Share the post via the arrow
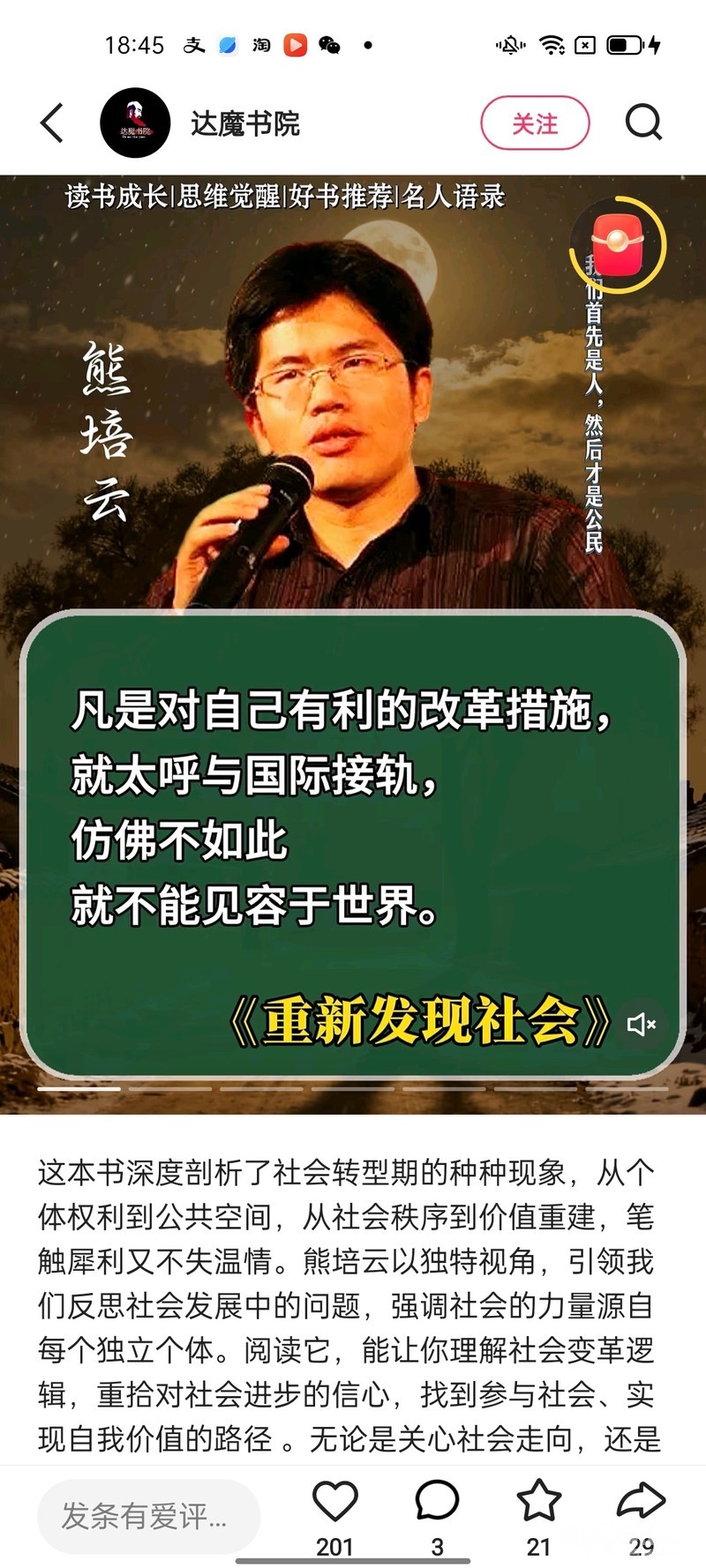Screen dimensions: 706x1568 [641, 1501]
